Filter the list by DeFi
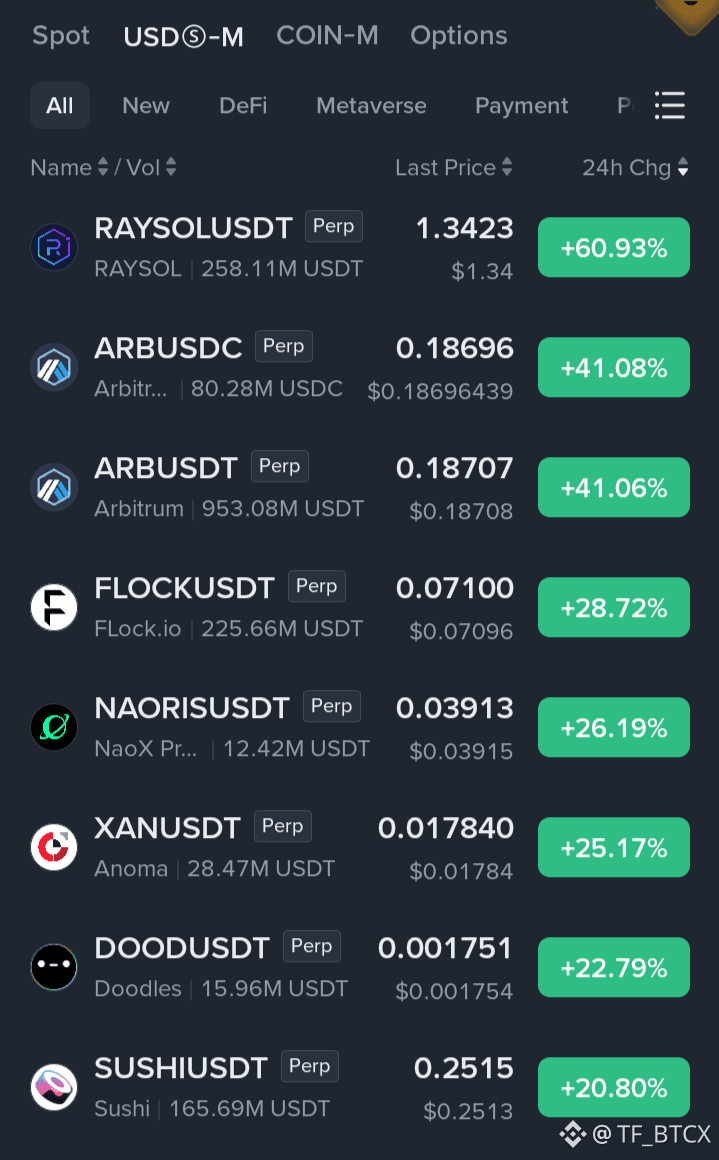Viewport: 719px width, 1160px height. (x=243, y=106)
